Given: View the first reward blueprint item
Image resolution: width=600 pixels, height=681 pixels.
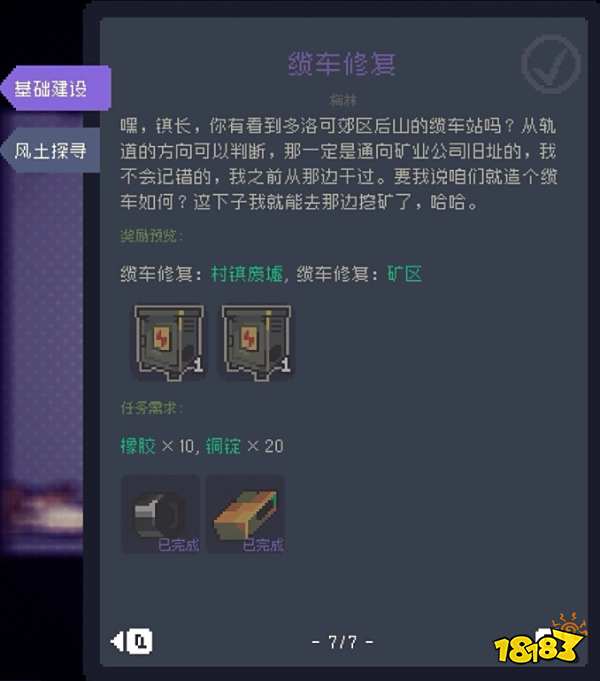Looking at the screenshot, I should [x=169, y=342].
